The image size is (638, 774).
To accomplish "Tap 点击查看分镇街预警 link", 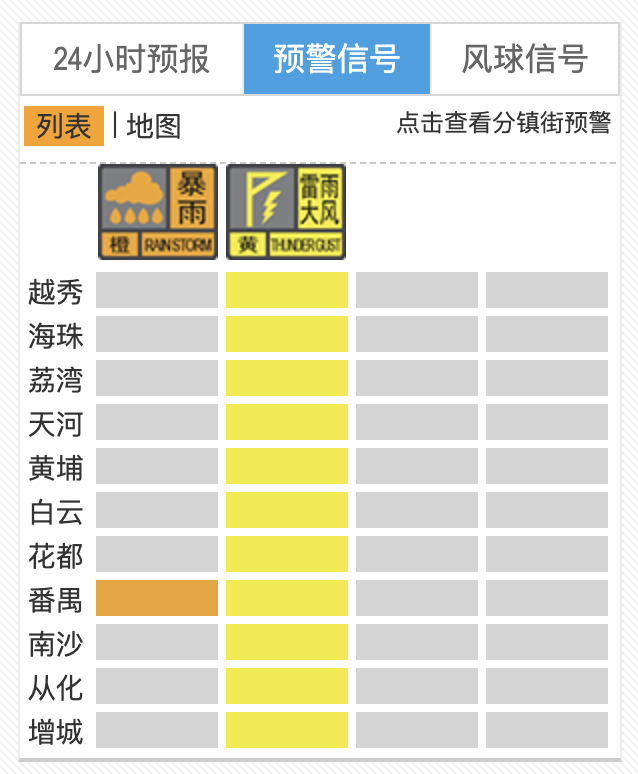I will pyautogui.click(x=504, y=122).
